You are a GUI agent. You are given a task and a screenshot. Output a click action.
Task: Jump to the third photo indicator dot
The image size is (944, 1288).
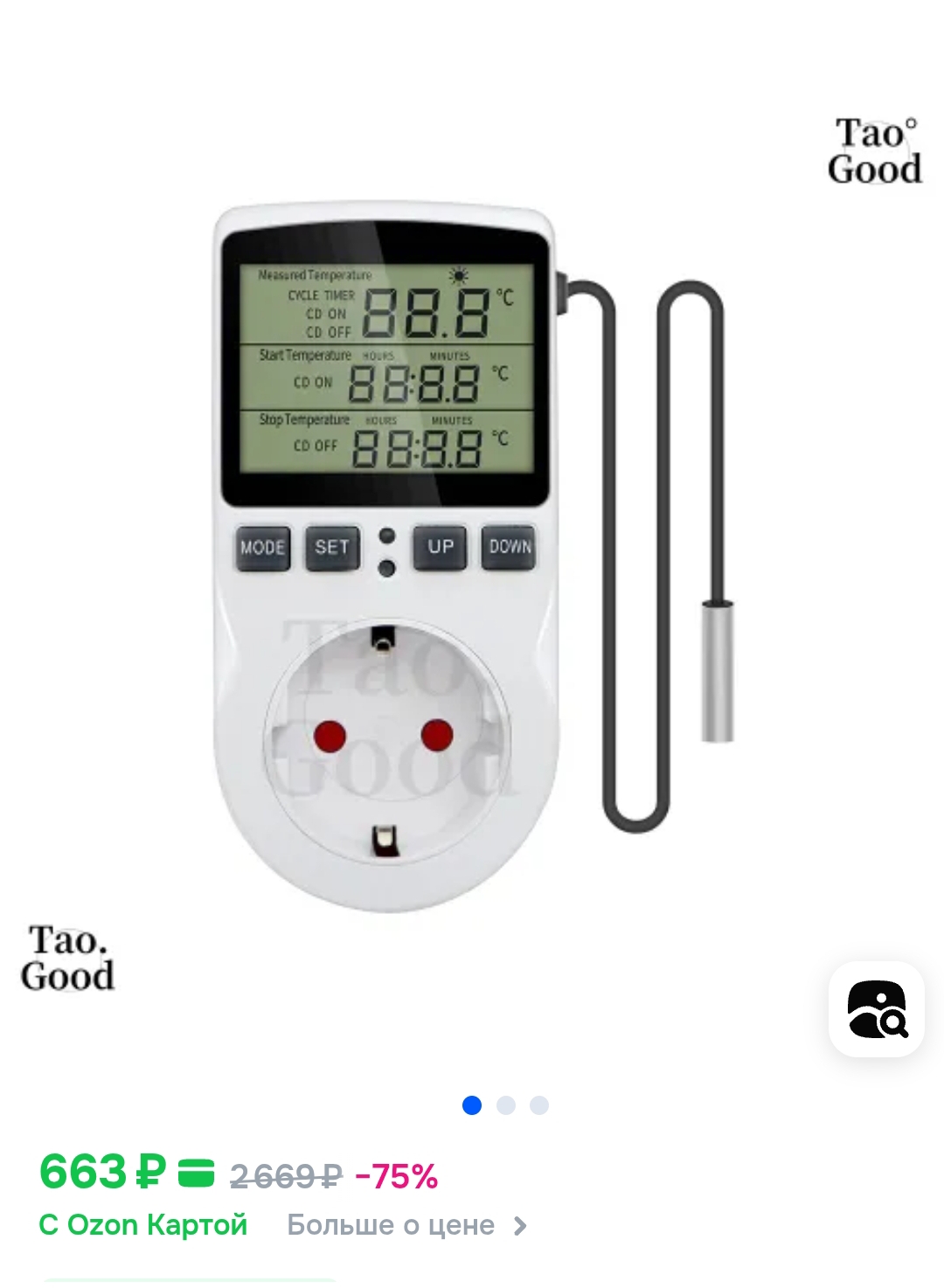click(x=539, y=1105)
